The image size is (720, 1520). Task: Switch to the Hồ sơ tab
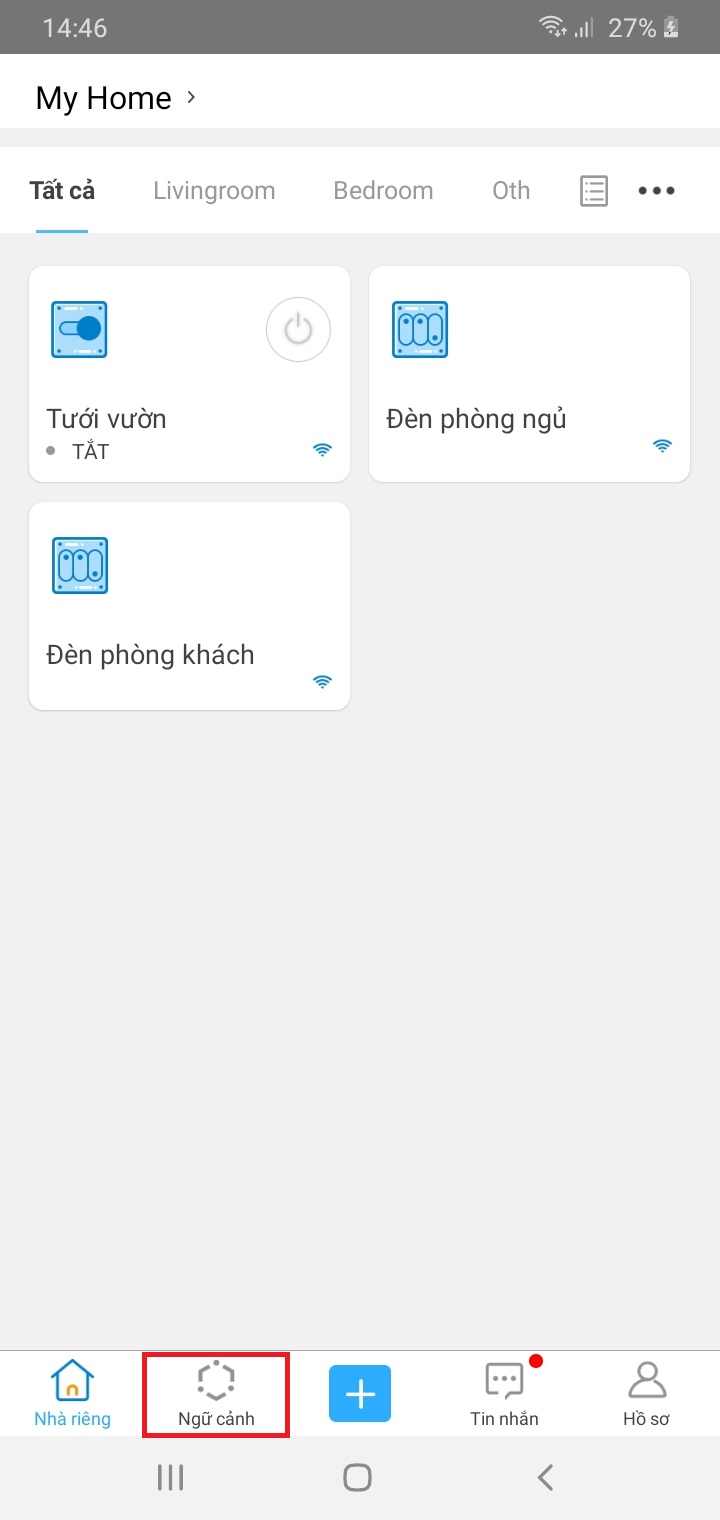click(646, 1394)
